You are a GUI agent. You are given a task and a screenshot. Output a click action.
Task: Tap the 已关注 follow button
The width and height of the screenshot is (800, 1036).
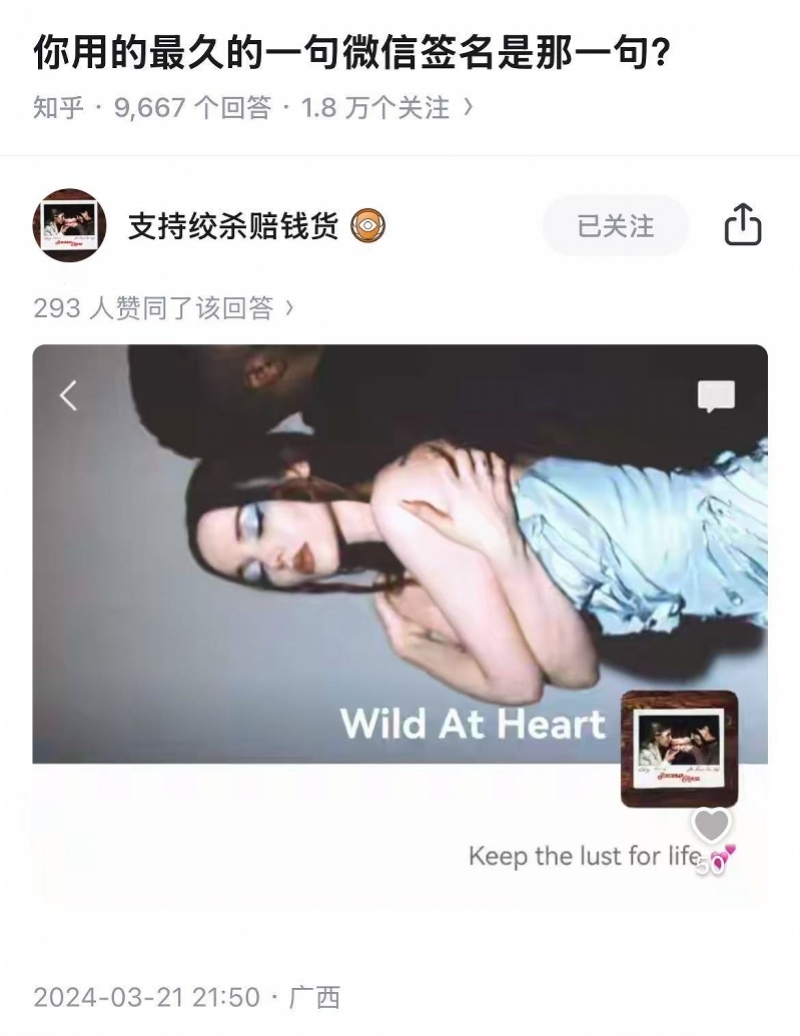tap(615, 226)
